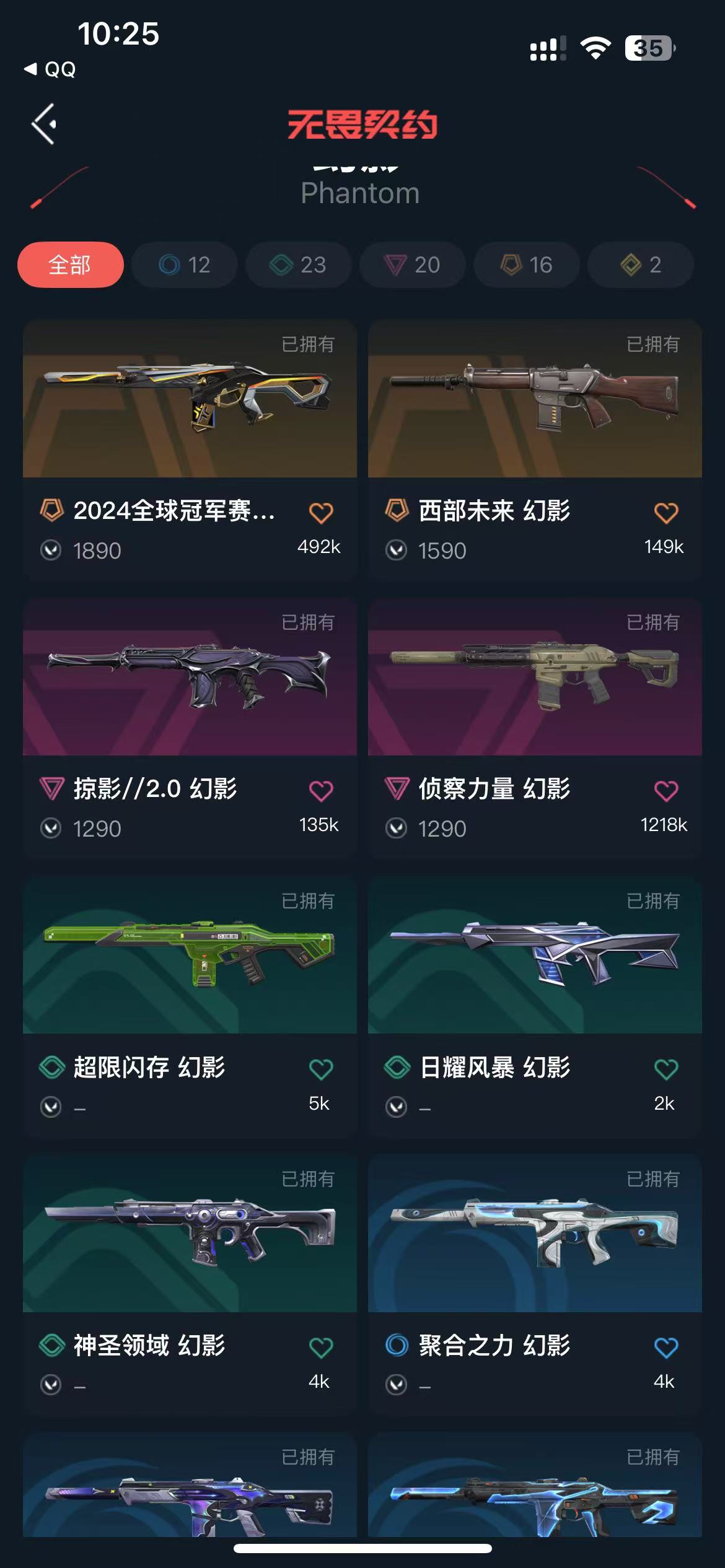
Task: Filter skins by the yellow tier 2
Action: pyautogui.click(x=640, y=265)
